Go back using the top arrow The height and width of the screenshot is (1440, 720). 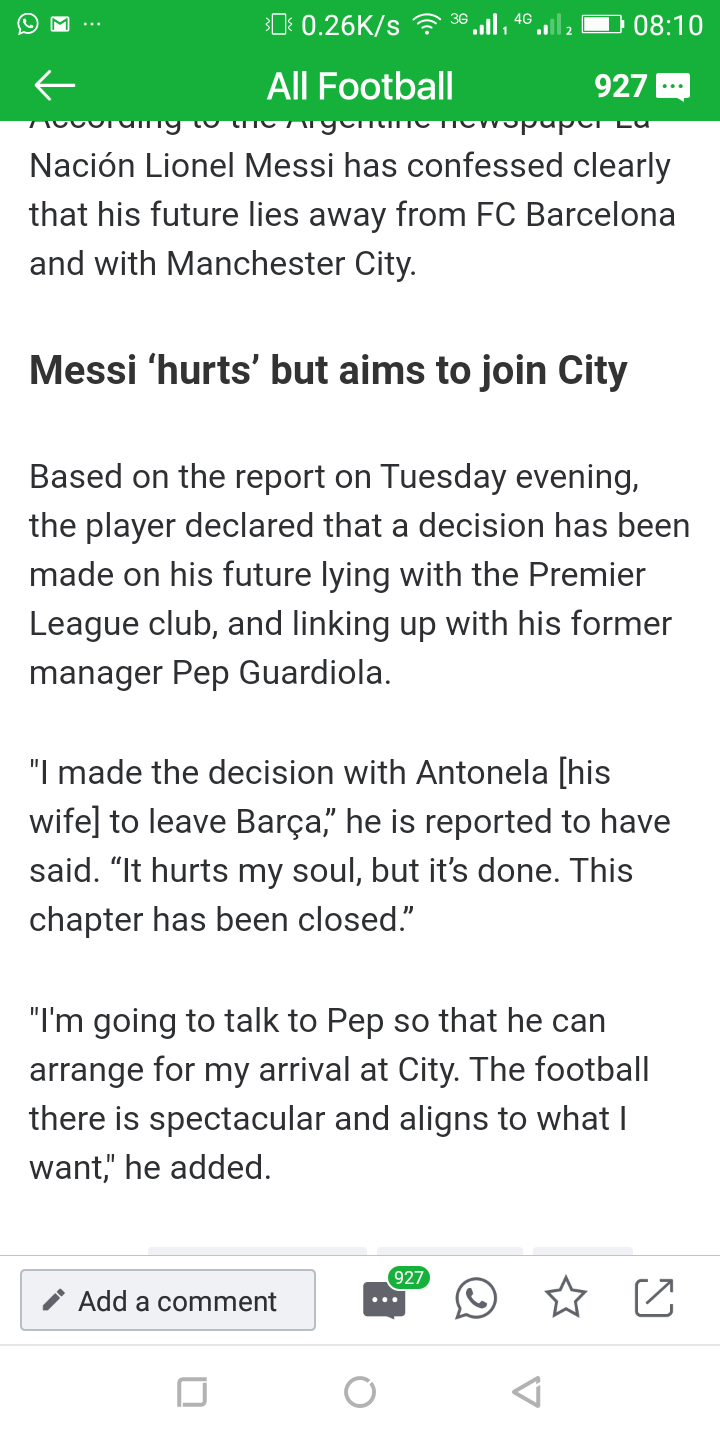(55, 86)
